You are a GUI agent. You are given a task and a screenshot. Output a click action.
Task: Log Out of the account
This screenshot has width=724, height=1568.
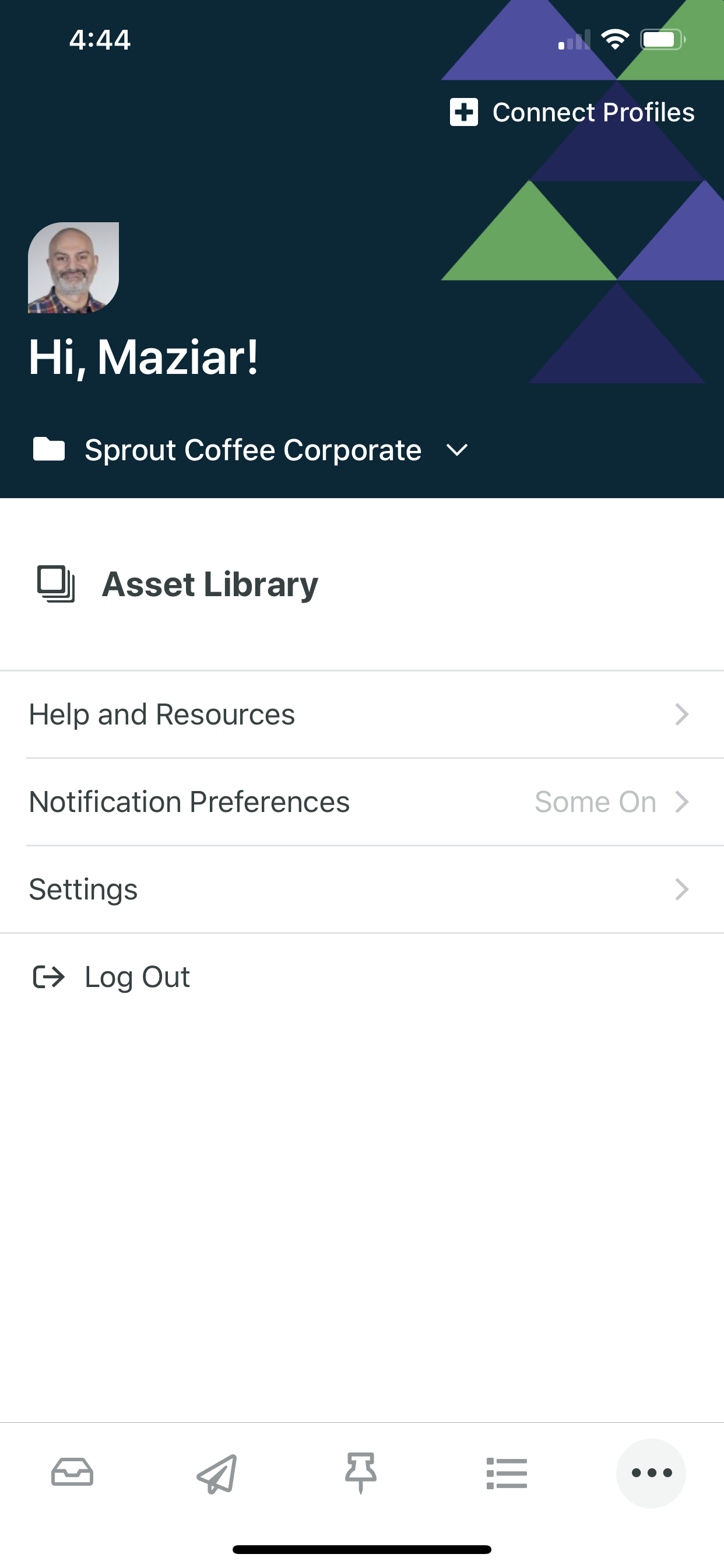click(x=111, y=977)
